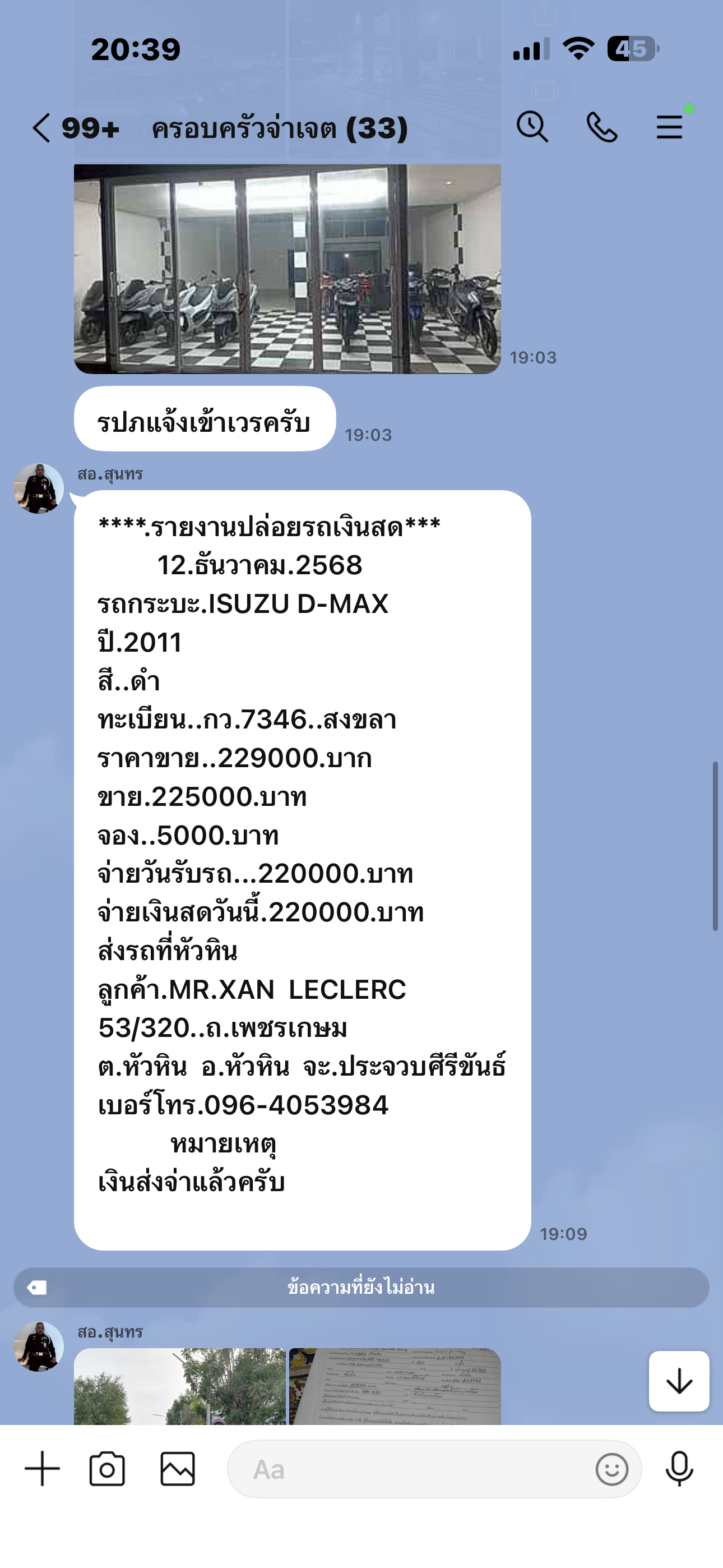723x1568 pixels.
Task: Start a voice call with the group
Action: (601, 127)
